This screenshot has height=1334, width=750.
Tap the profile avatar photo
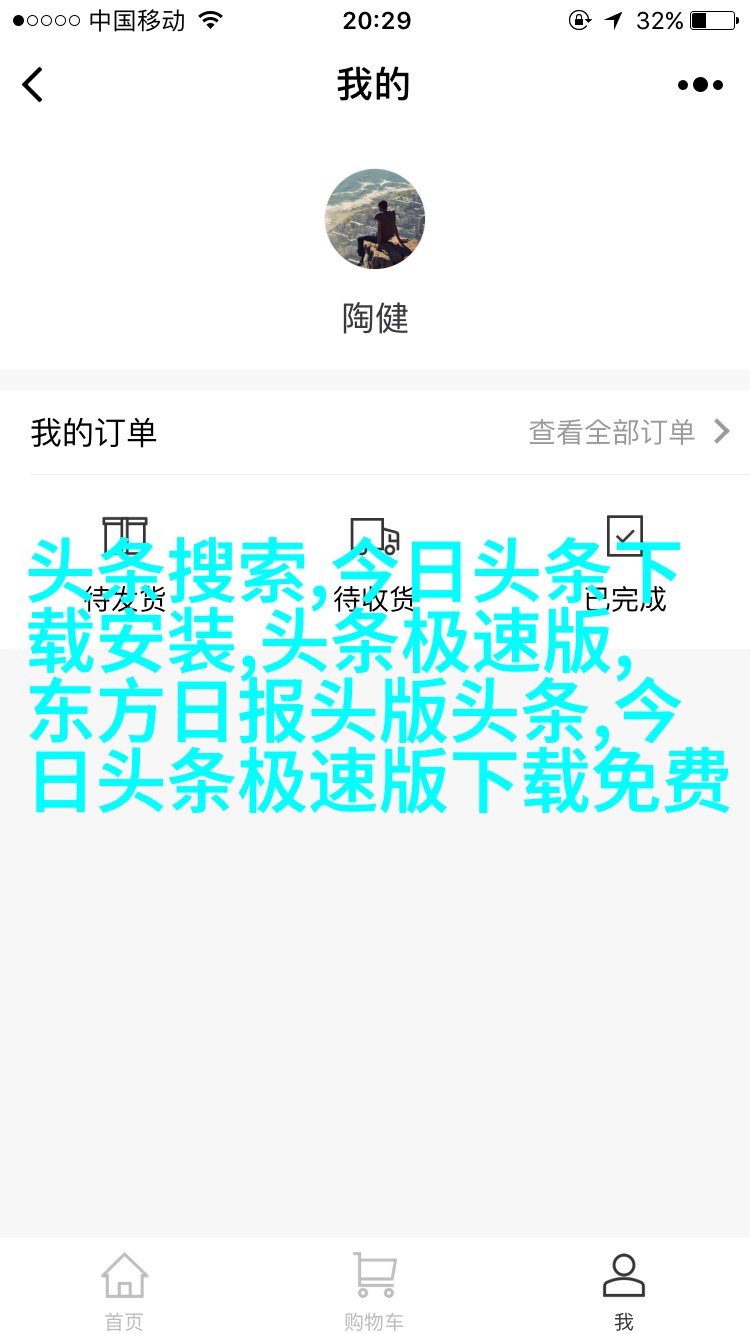pyautogui.click(x=375, y=219)
